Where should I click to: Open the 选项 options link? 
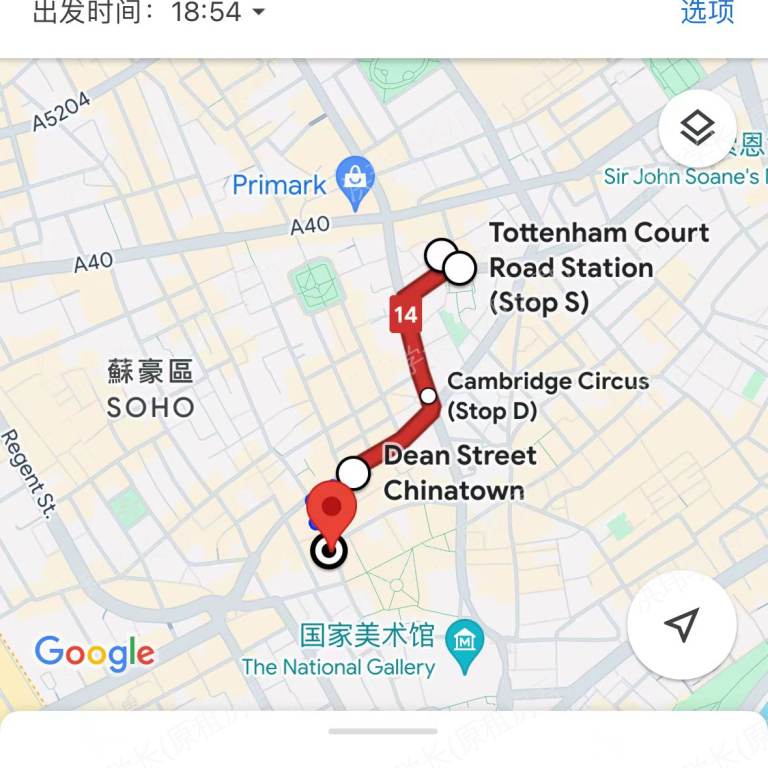pos(707,12)
